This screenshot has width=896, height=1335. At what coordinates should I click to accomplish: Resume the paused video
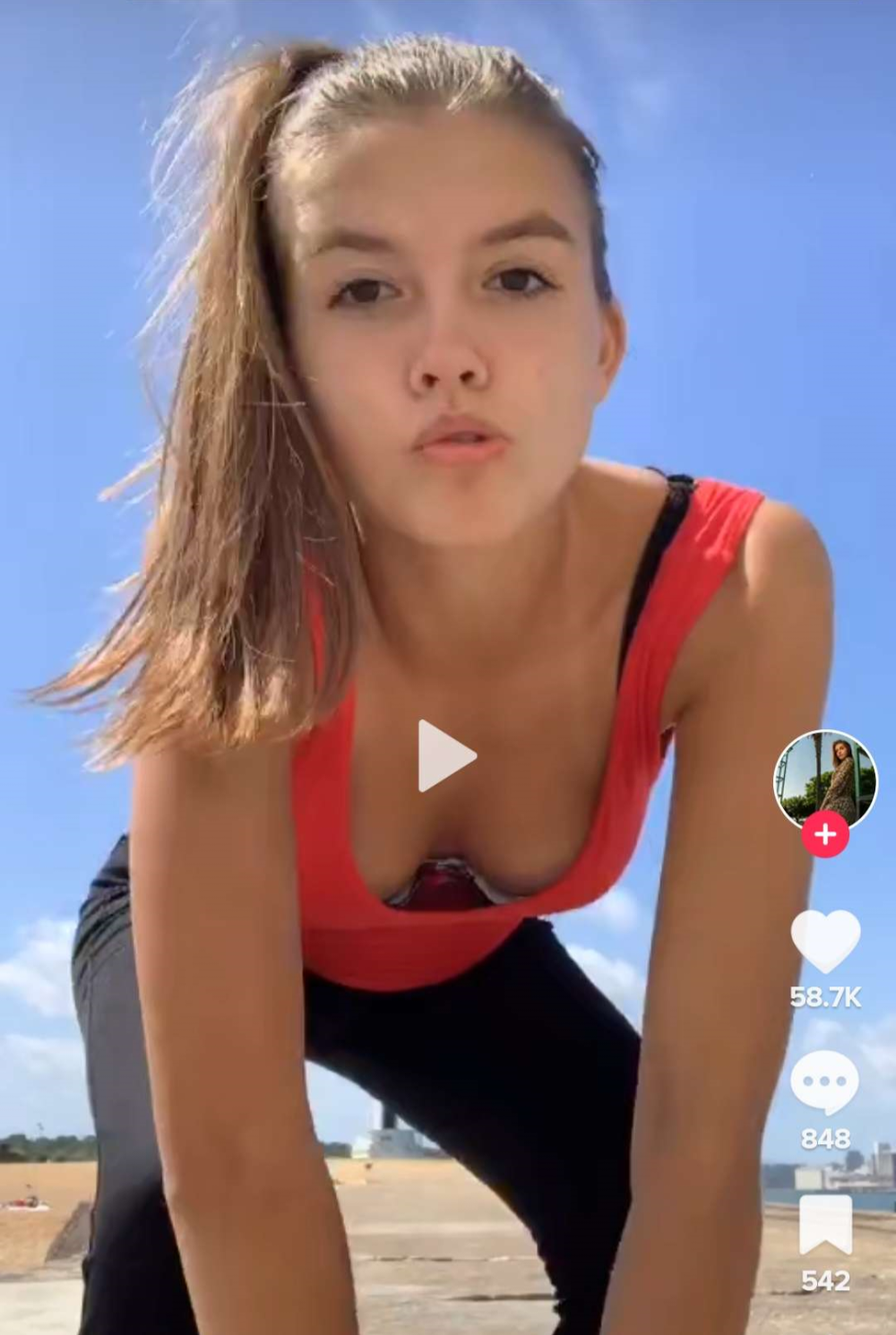[445, 756]
